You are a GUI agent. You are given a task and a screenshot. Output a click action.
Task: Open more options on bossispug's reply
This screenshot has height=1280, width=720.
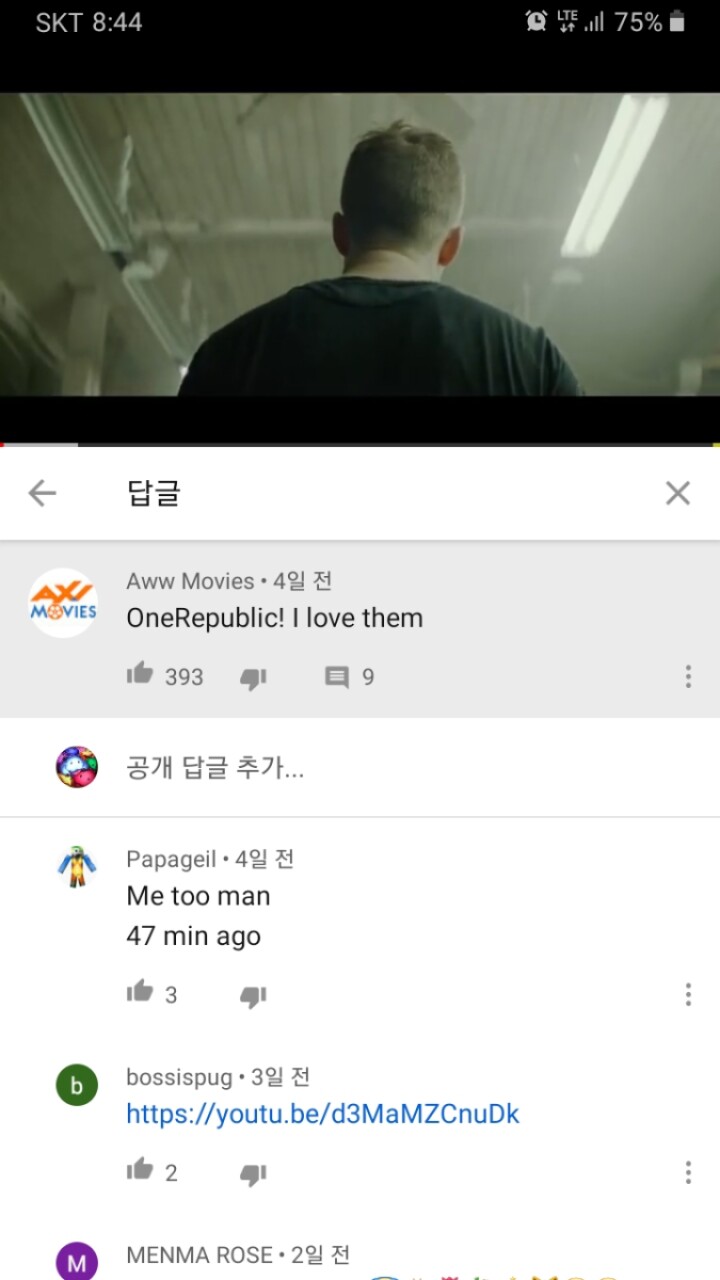688,1172
